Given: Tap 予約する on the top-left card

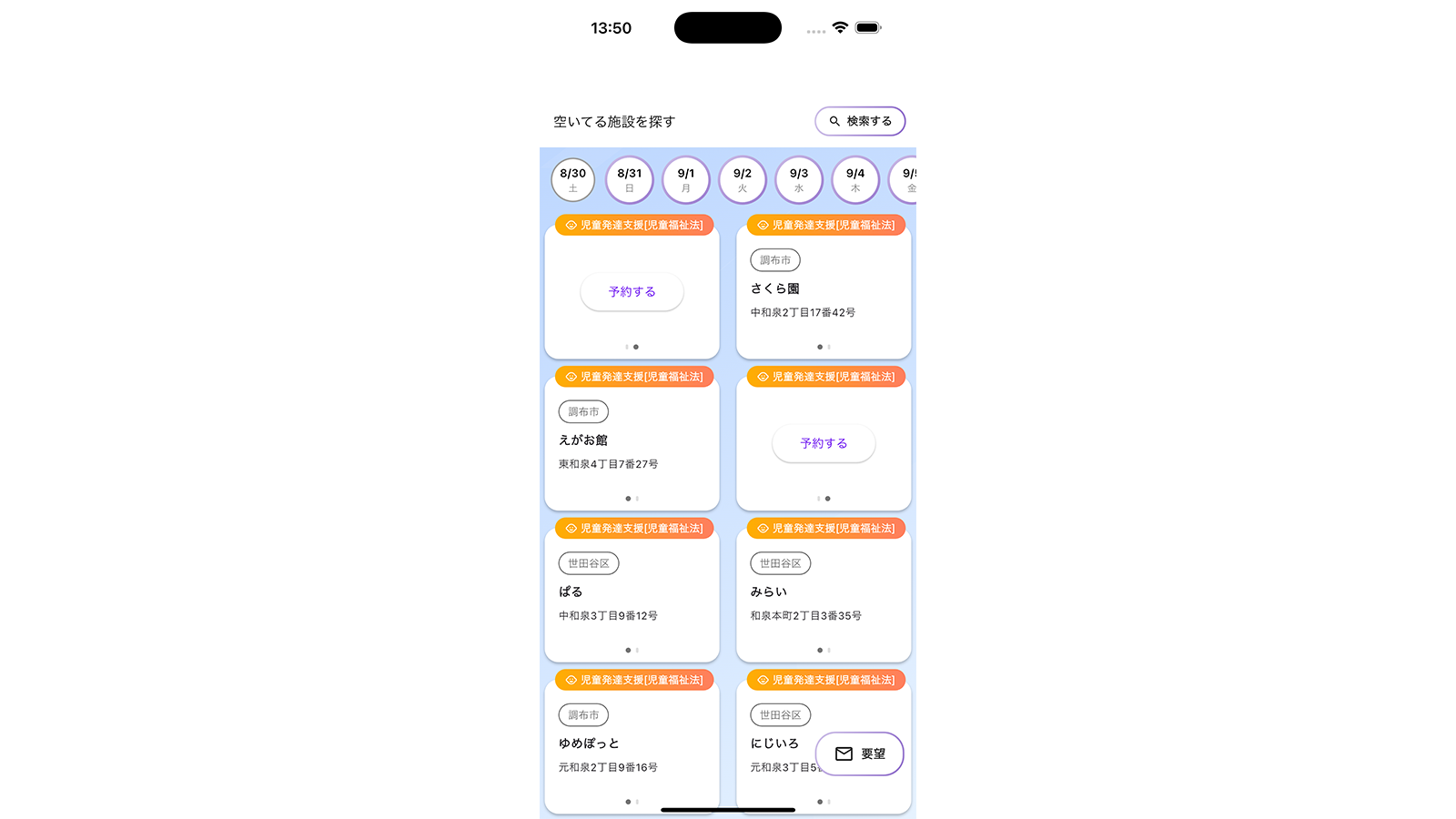Looking at the screenshot, I should click(x=632, y=292).
